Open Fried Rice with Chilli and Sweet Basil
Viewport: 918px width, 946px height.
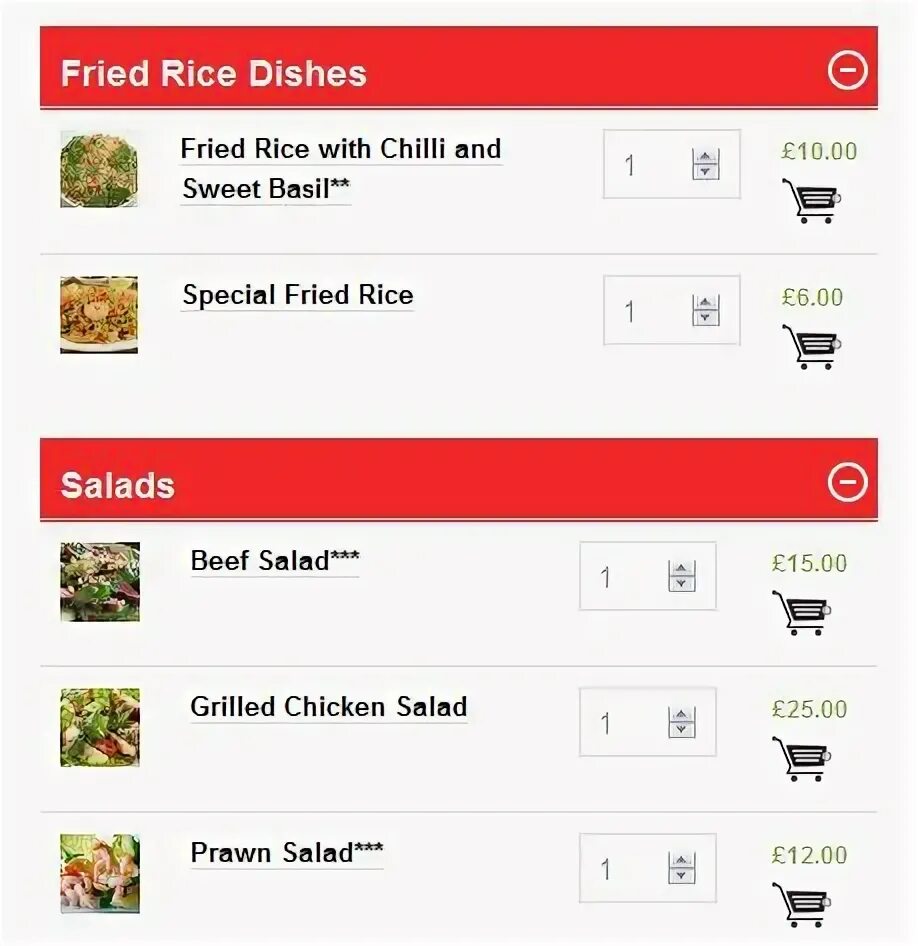pos(340,168)
